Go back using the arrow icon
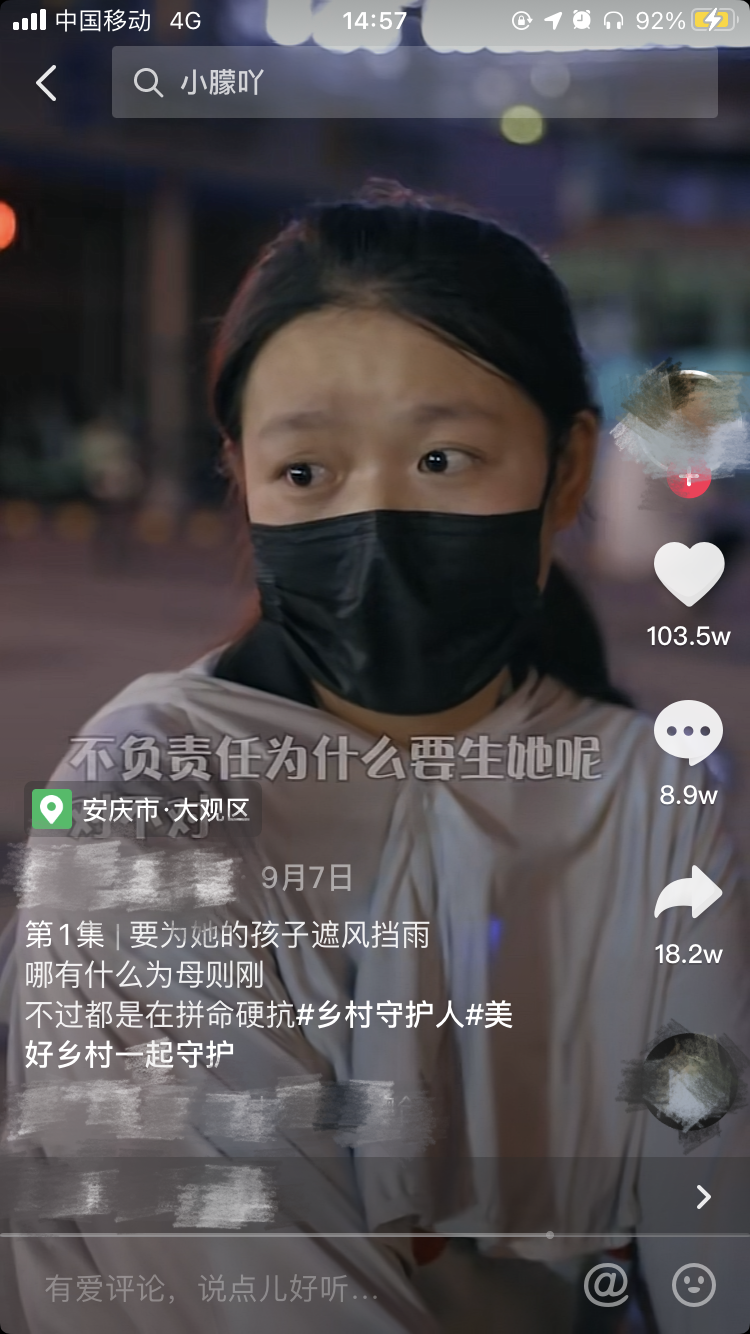This screenshot has height=1334, width=750. [46, 83]
